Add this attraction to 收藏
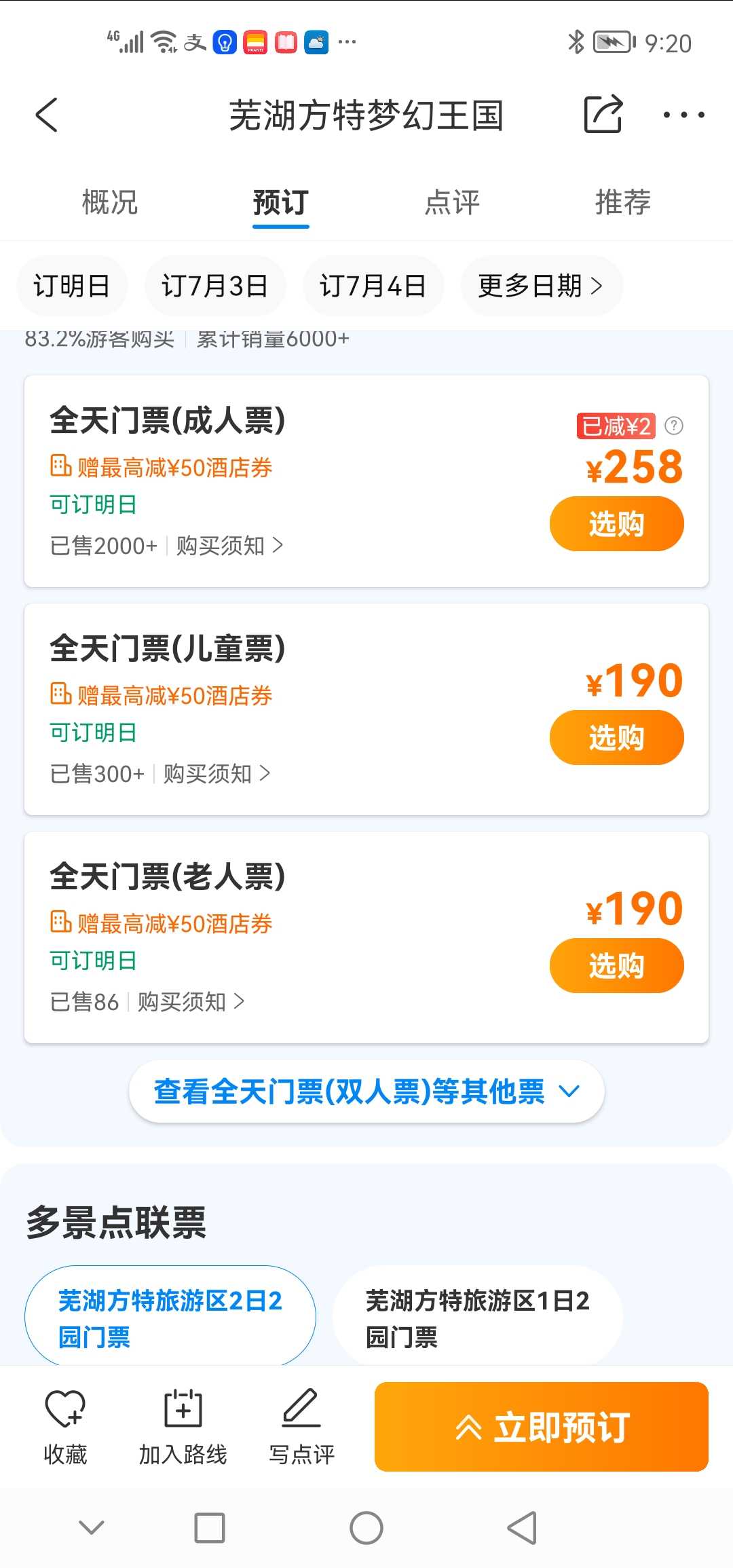The width and height of the screenshot is (733, 1568). click(65, 1426)
